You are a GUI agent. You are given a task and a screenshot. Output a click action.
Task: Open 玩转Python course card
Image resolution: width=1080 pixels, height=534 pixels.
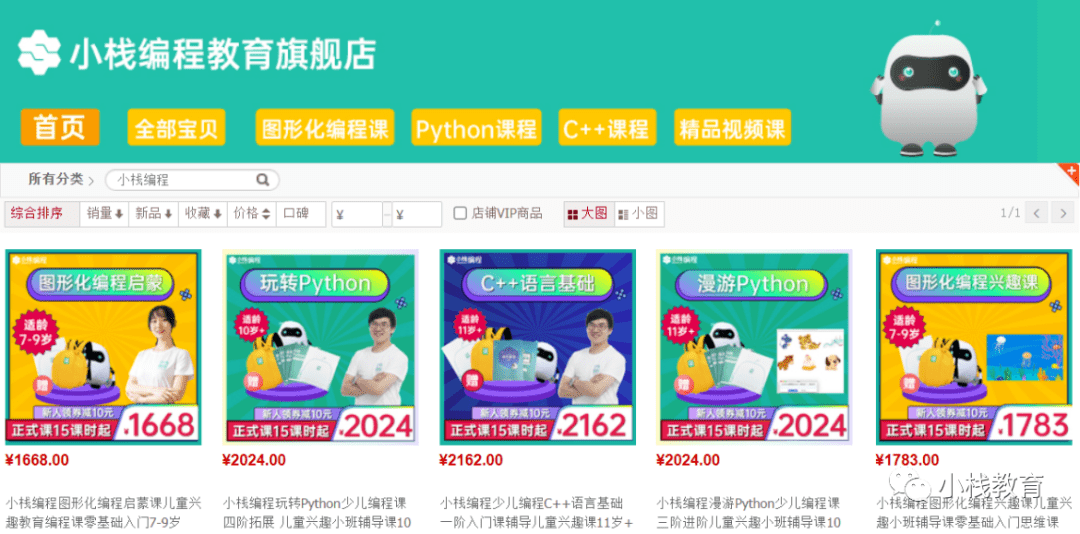(x=320, y=347)
